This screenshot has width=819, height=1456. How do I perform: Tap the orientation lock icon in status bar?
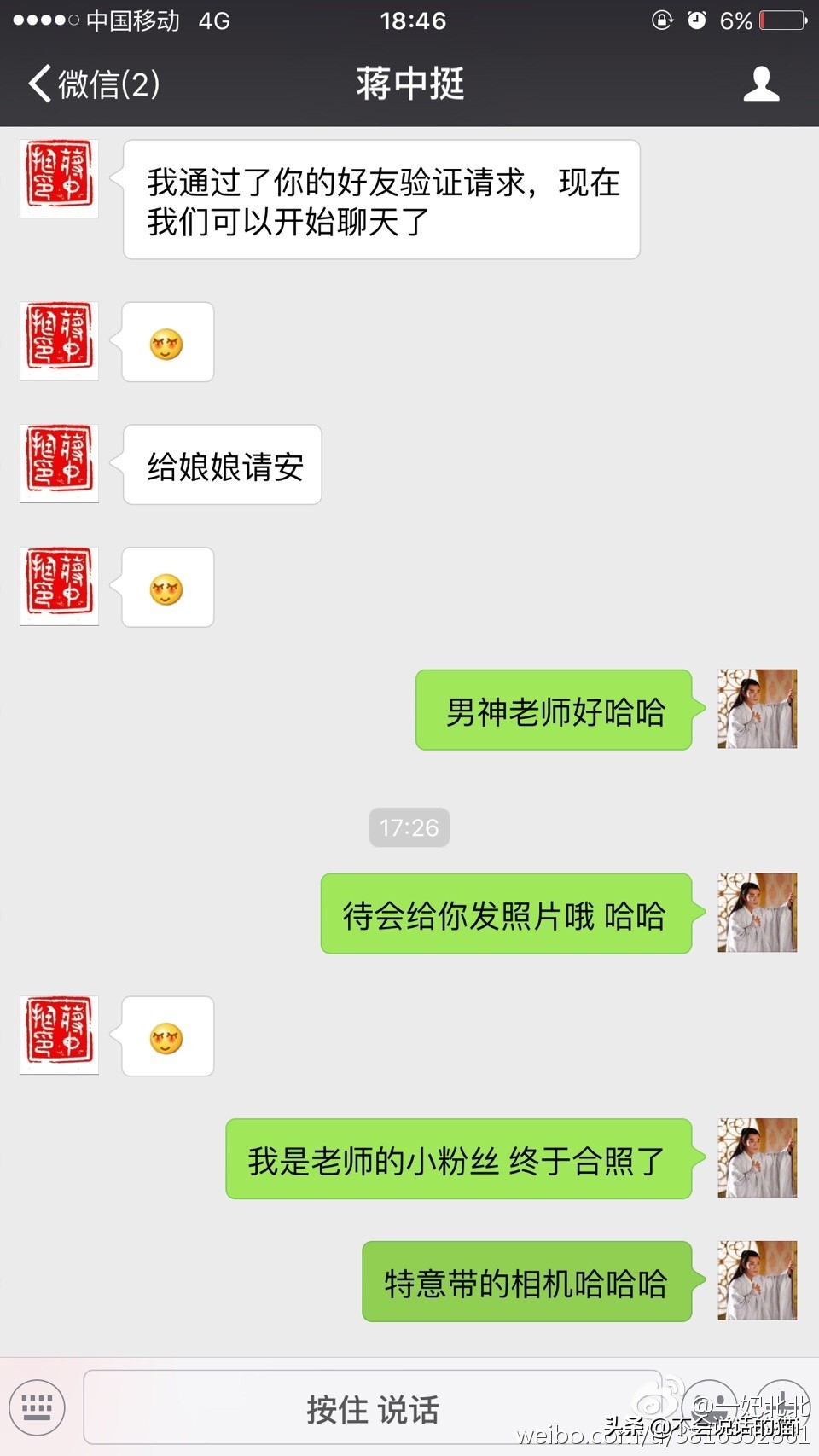[x=659, y=20]
